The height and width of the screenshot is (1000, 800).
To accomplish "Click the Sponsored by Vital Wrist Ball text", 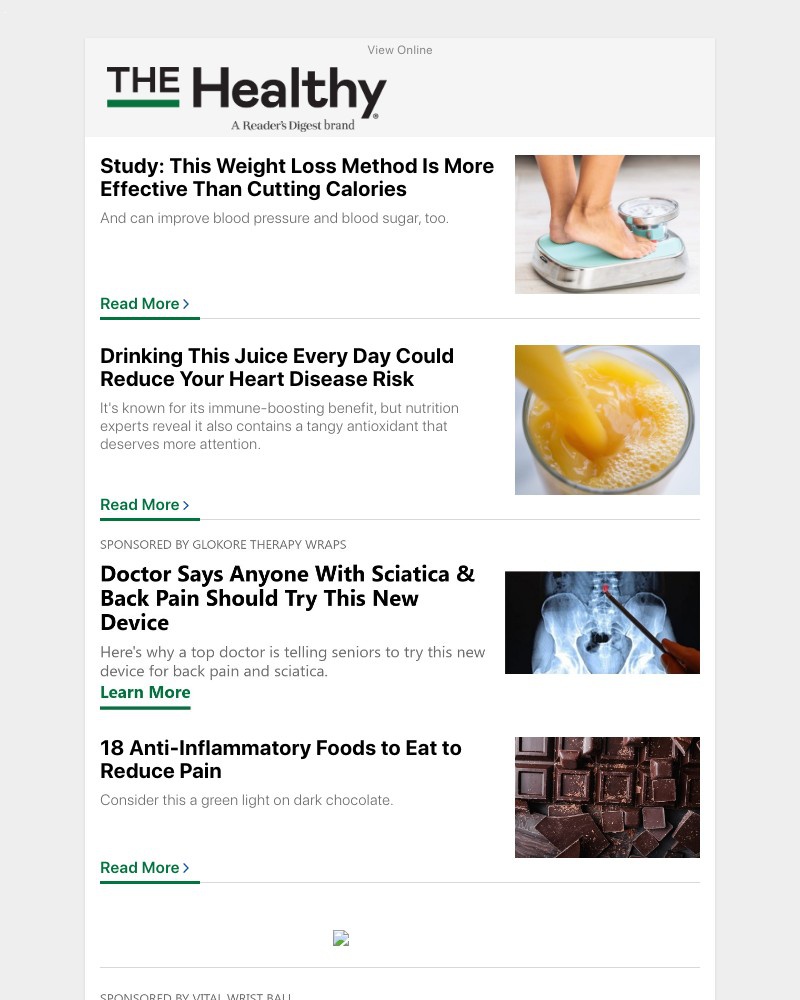I will tap(195, 996).
